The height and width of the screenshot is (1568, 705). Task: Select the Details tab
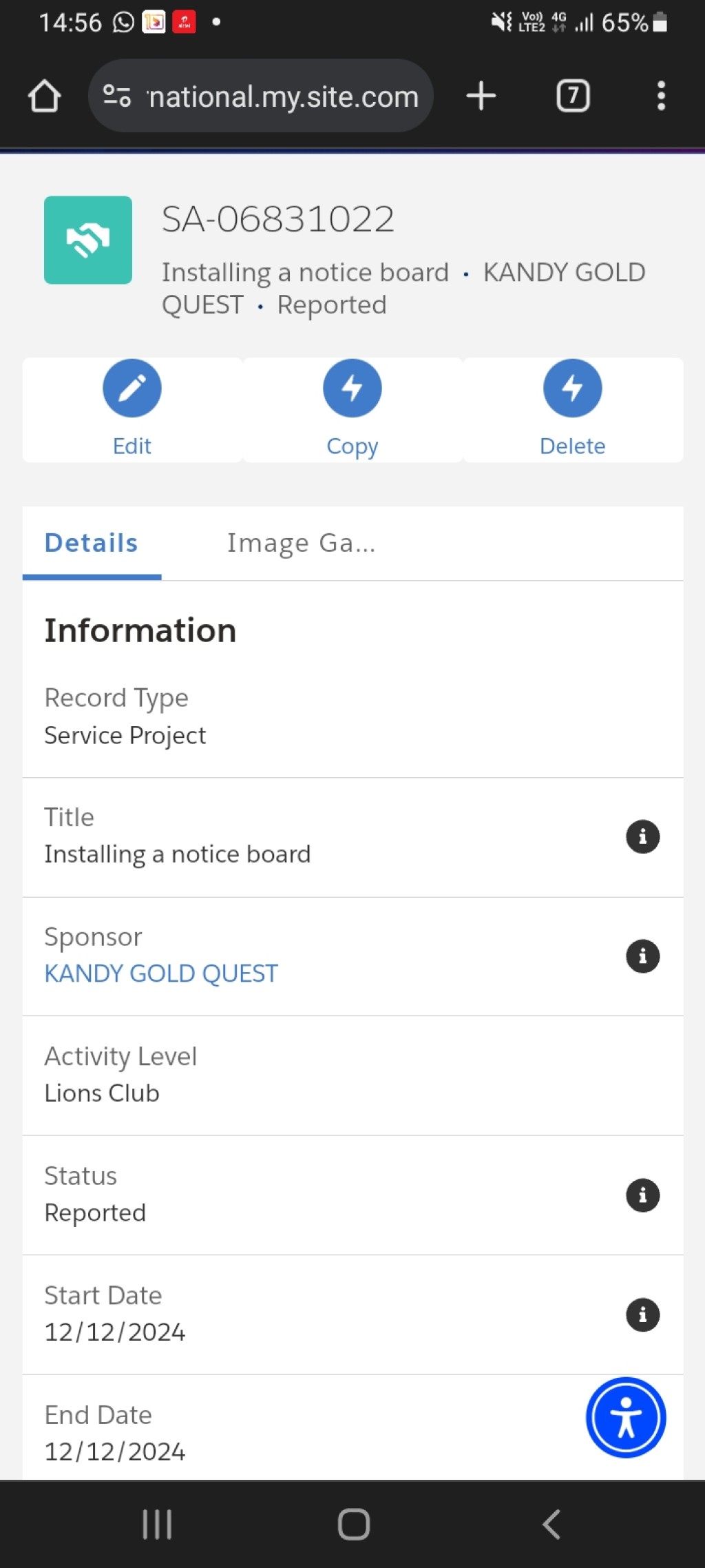[92, 544]
